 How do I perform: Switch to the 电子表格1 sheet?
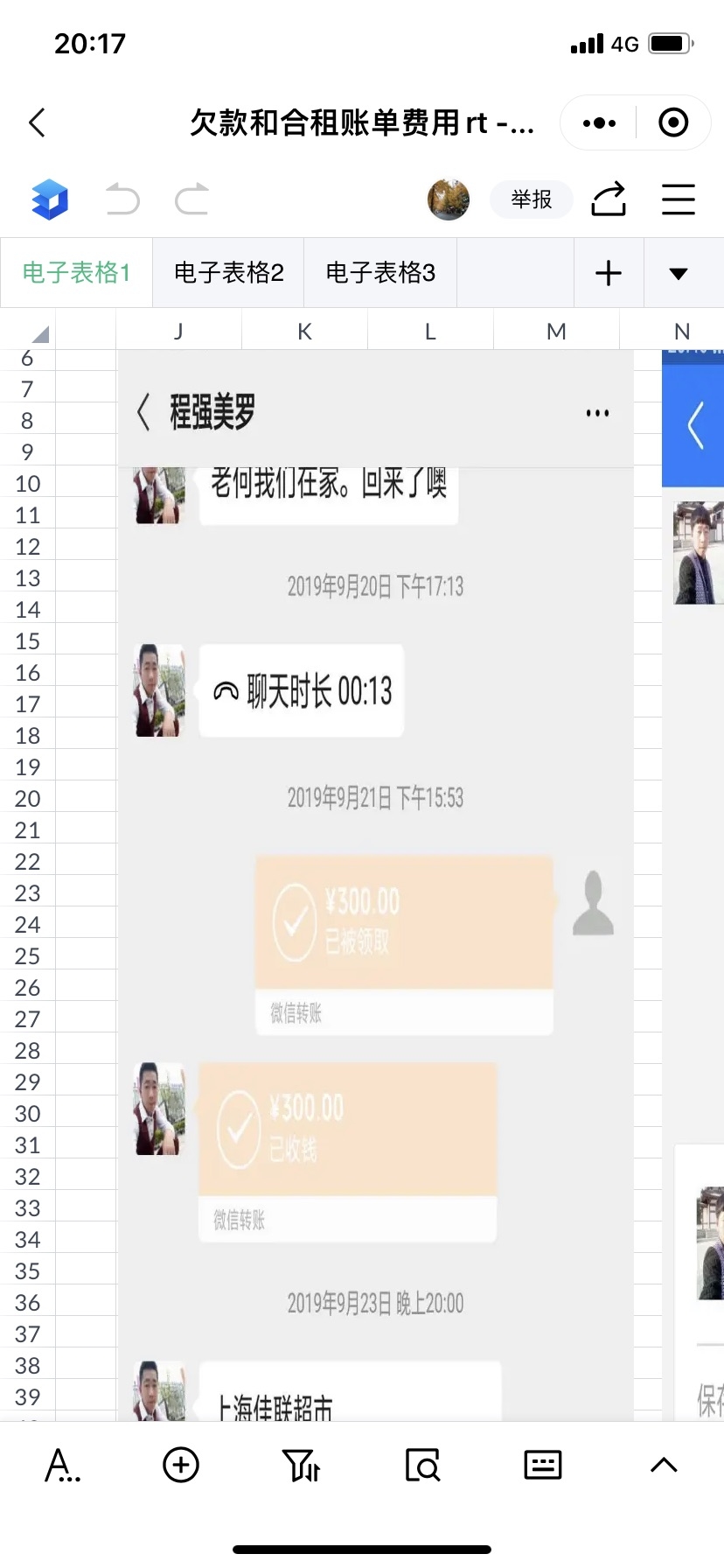[76, 273]
